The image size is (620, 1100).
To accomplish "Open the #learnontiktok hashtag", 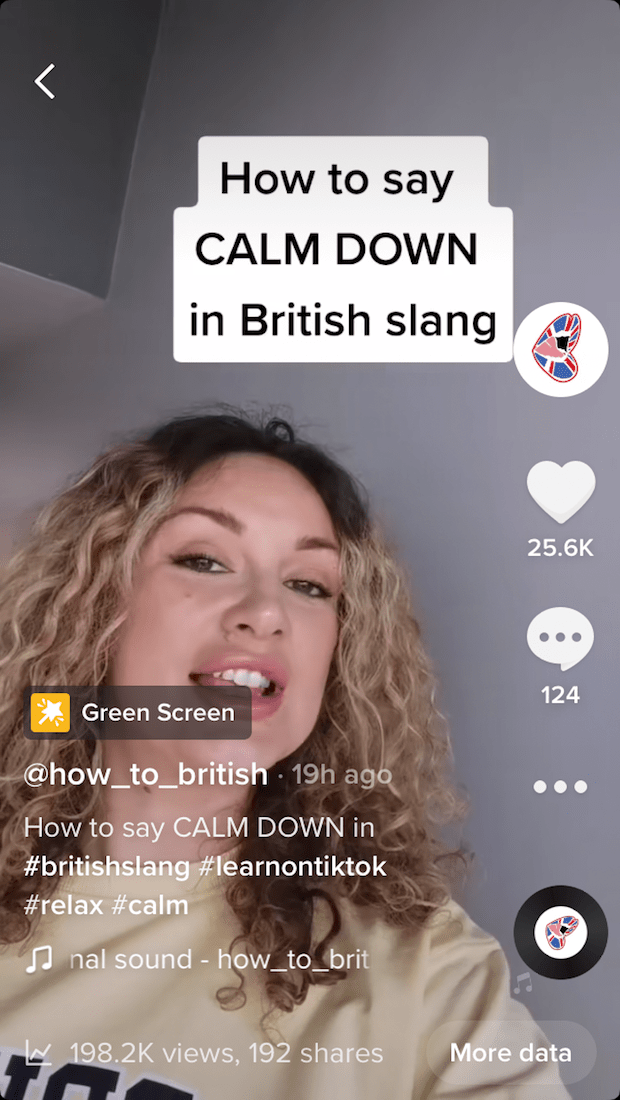I will pos(292,866).
